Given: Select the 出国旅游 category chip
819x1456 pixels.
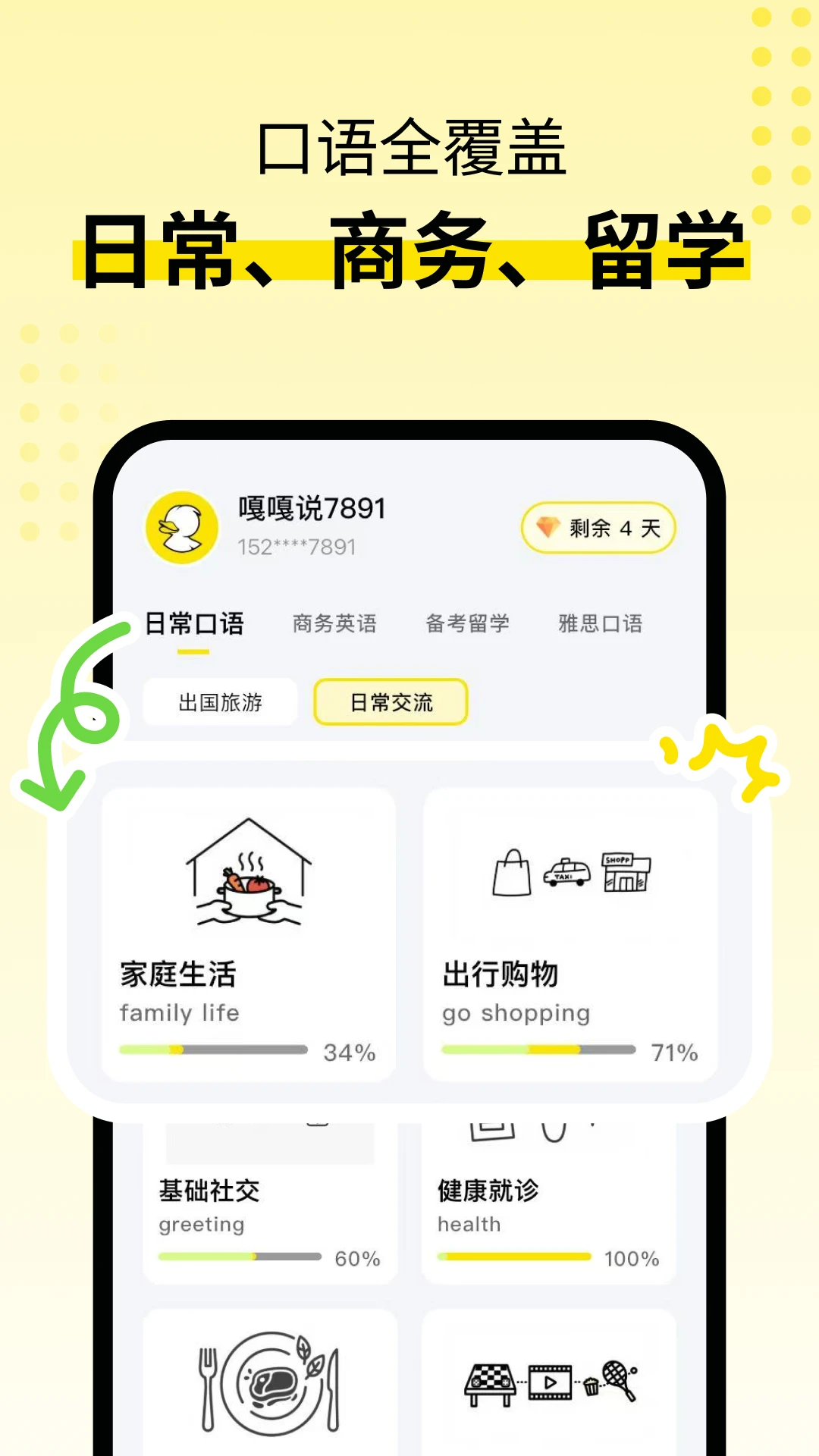Looking at the screenshot, I should tap(218, 703).
